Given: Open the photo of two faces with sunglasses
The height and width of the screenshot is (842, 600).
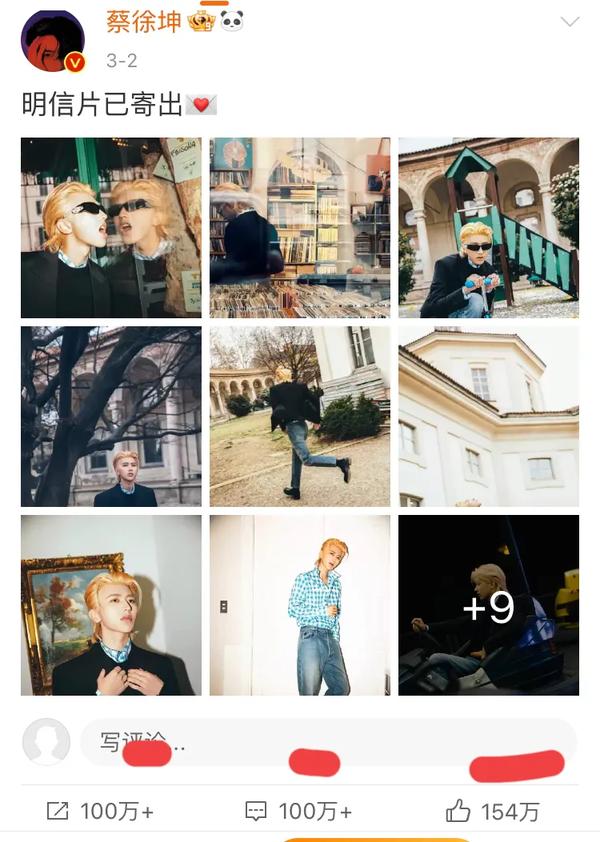Looking at the screenshot, I should (x=111, y=228).
